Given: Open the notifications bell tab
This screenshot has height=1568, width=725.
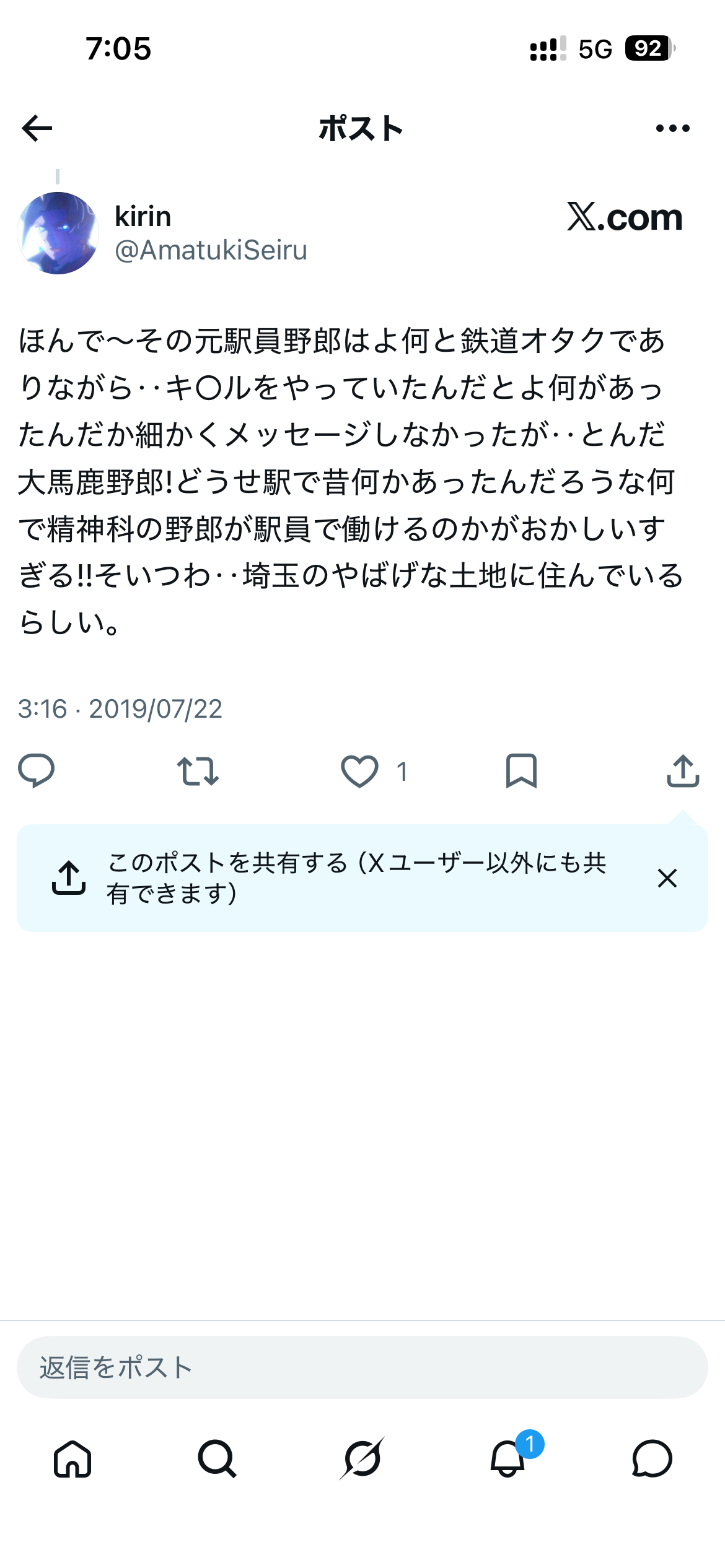Looking at the screenshot, I should (x=508, y=1459).
